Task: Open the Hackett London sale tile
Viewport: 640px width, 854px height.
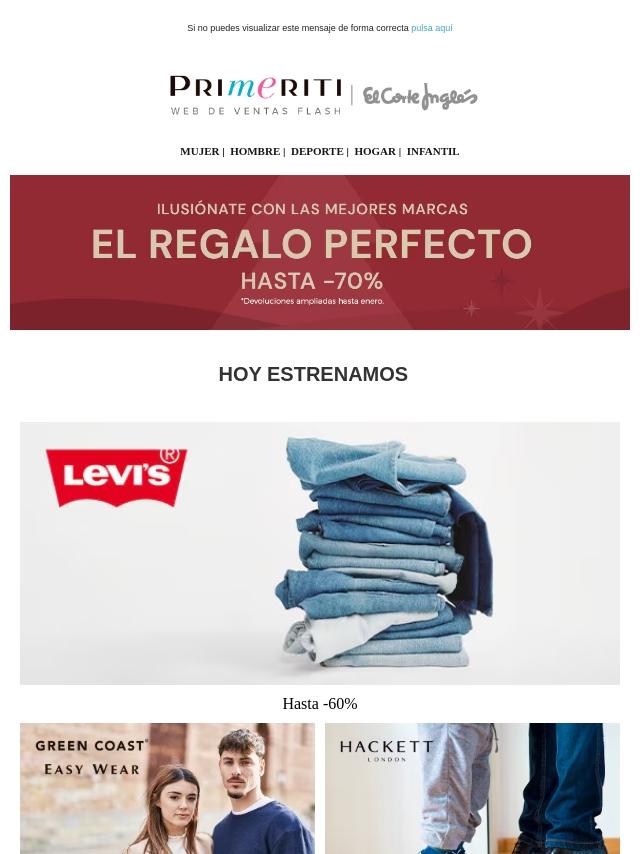Action: 472,788
